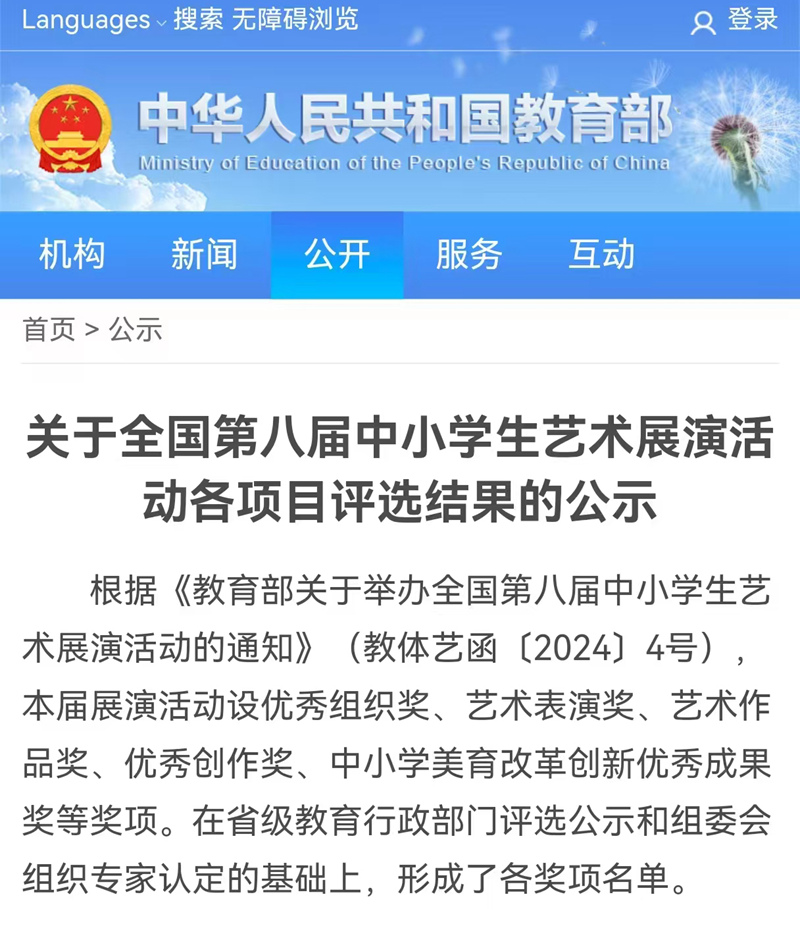Open 公示 in the breadcrumb
Image resolution: width=800 pixels, height=928 pixels.
coord(135,330)
